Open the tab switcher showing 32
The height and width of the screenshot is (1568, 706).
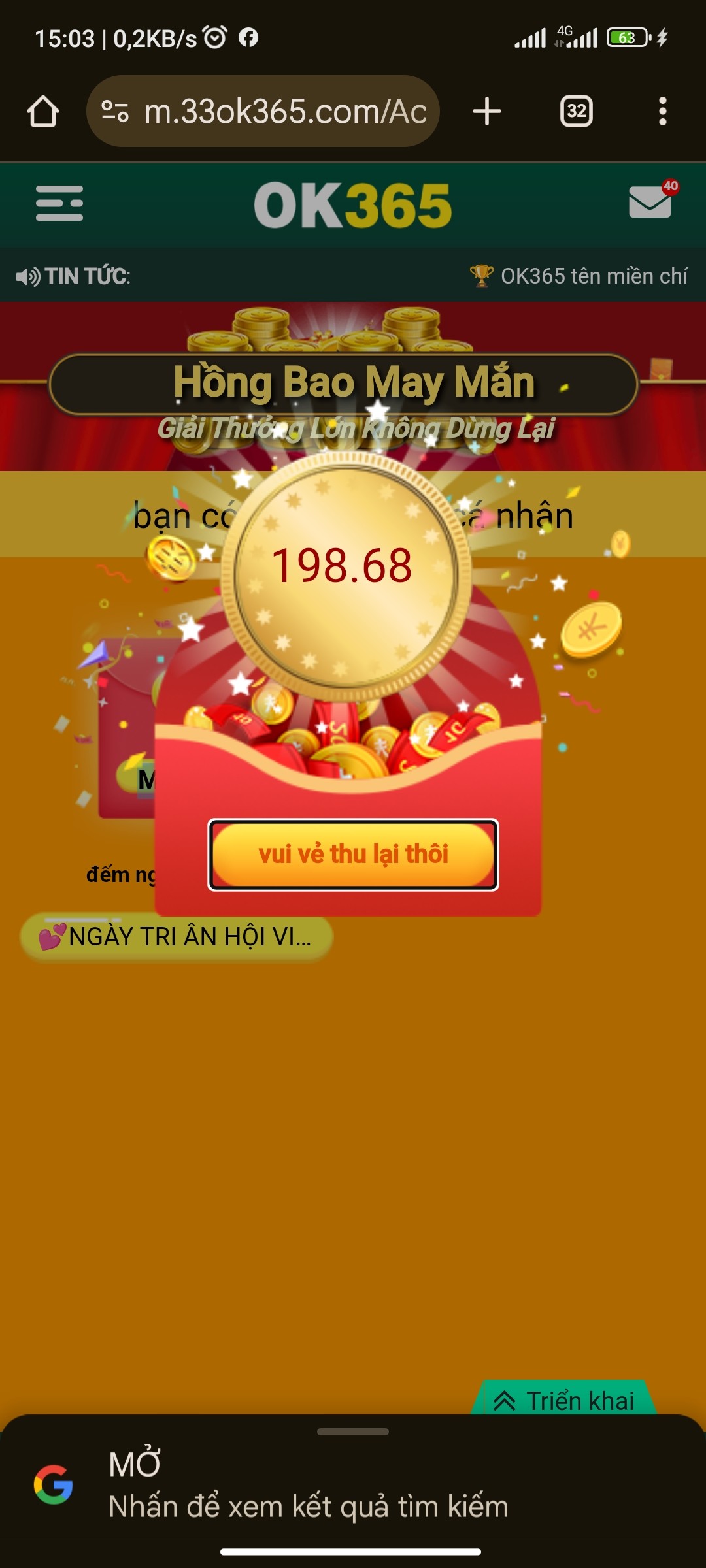click(577, 111)
